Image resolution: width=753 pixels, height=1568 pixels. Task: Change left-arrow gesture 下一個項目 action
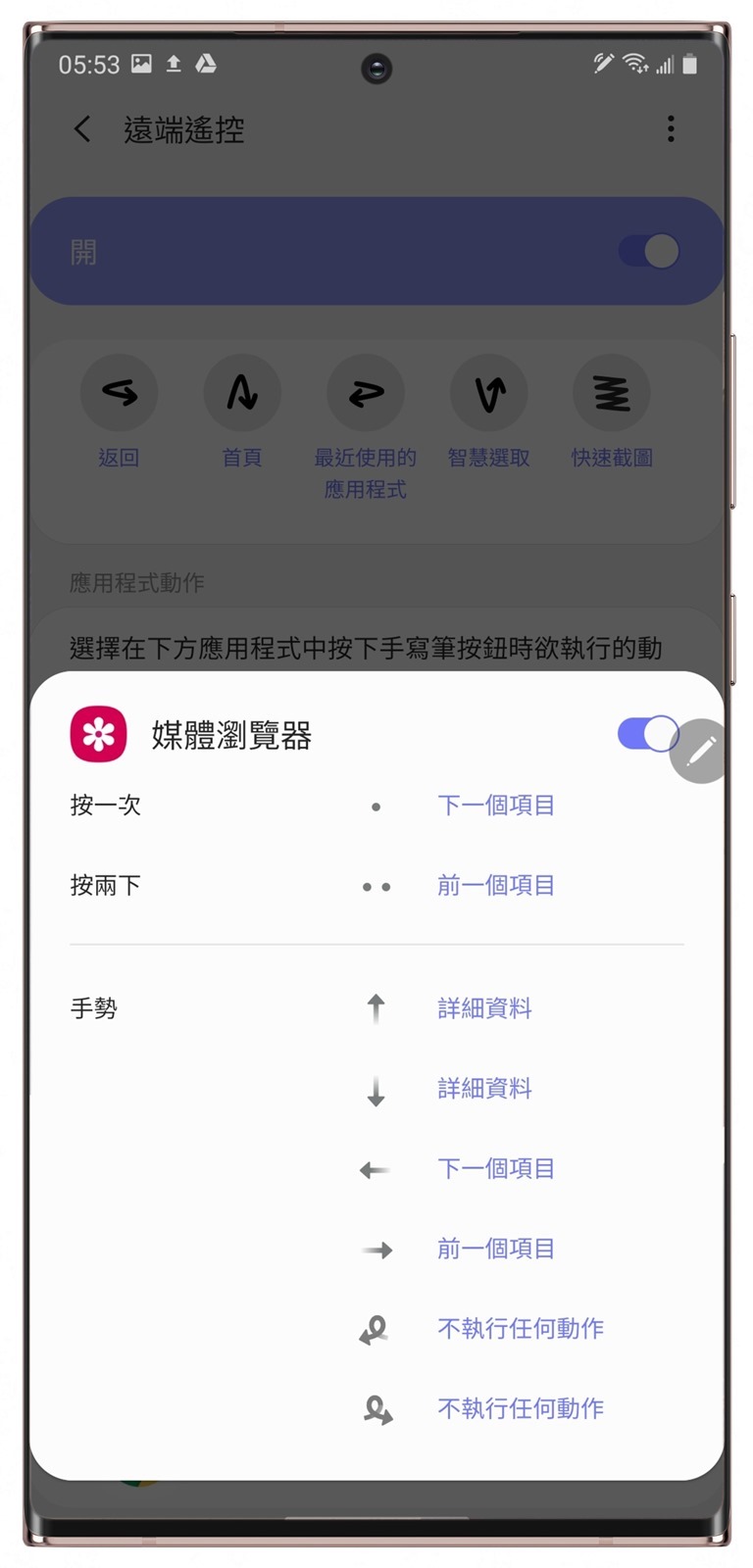[x=495, y=1168]
